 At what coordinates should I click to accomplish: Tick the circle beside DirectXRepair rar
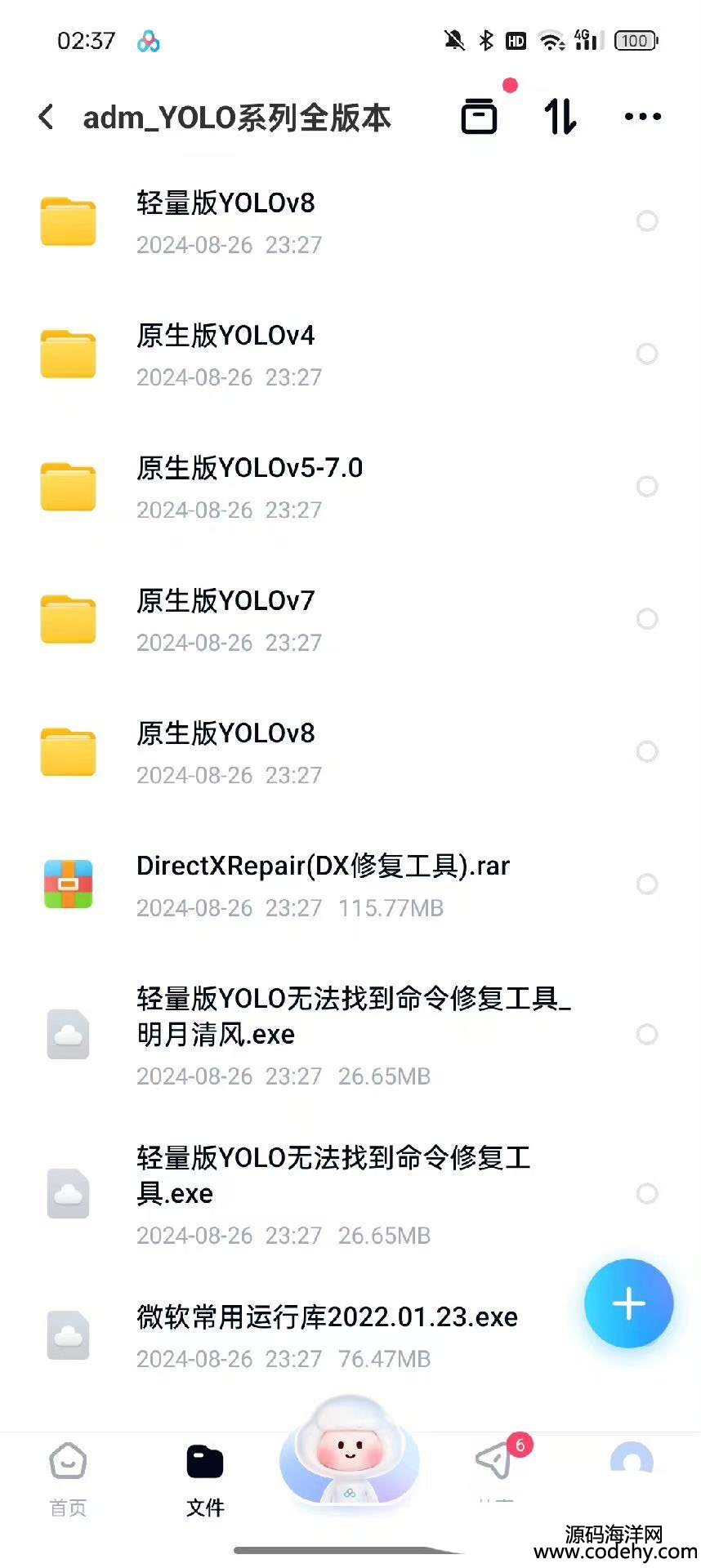pos(647,884)
